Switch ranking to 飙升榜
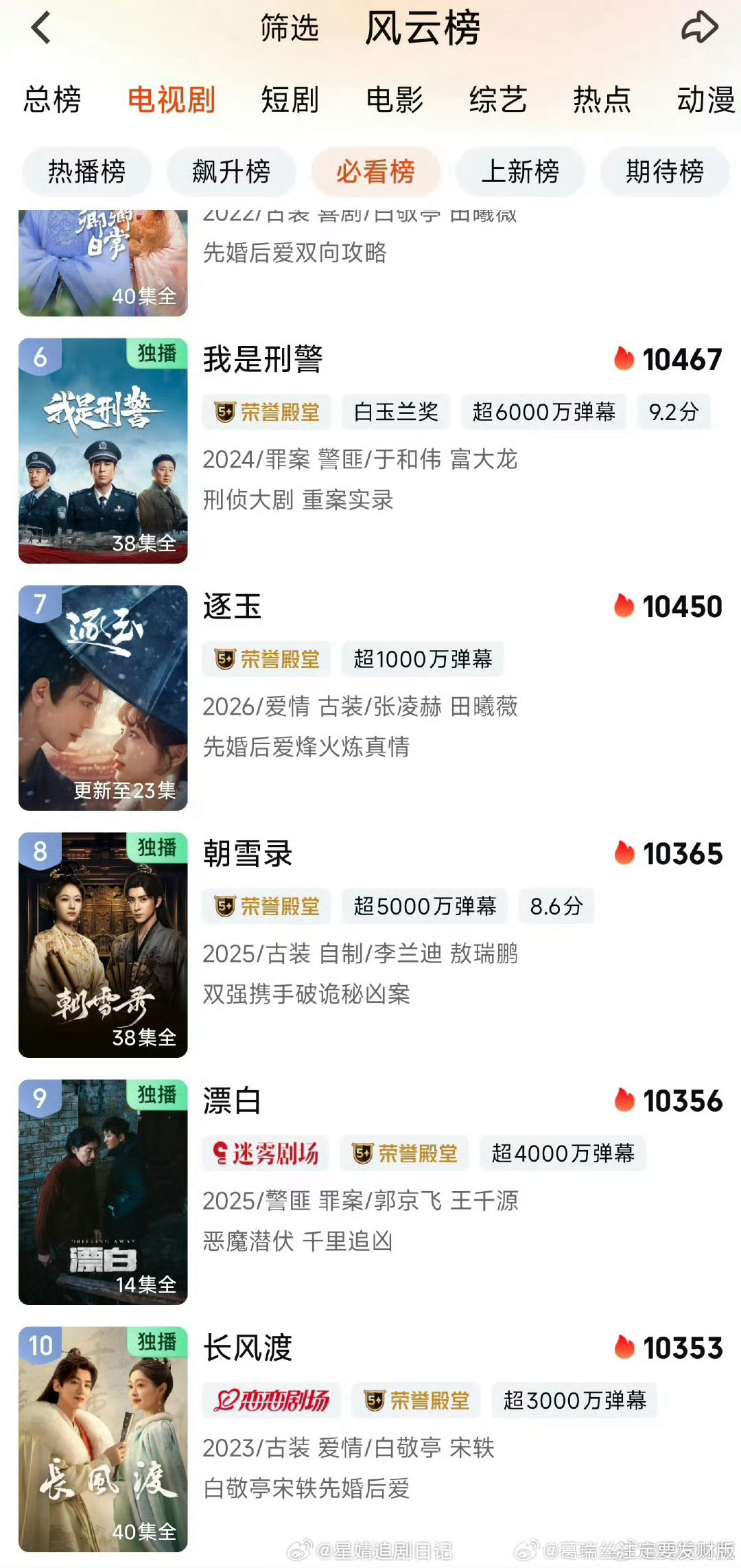The height and width of the screenshot is (1568, 741). tap(232, 173)
